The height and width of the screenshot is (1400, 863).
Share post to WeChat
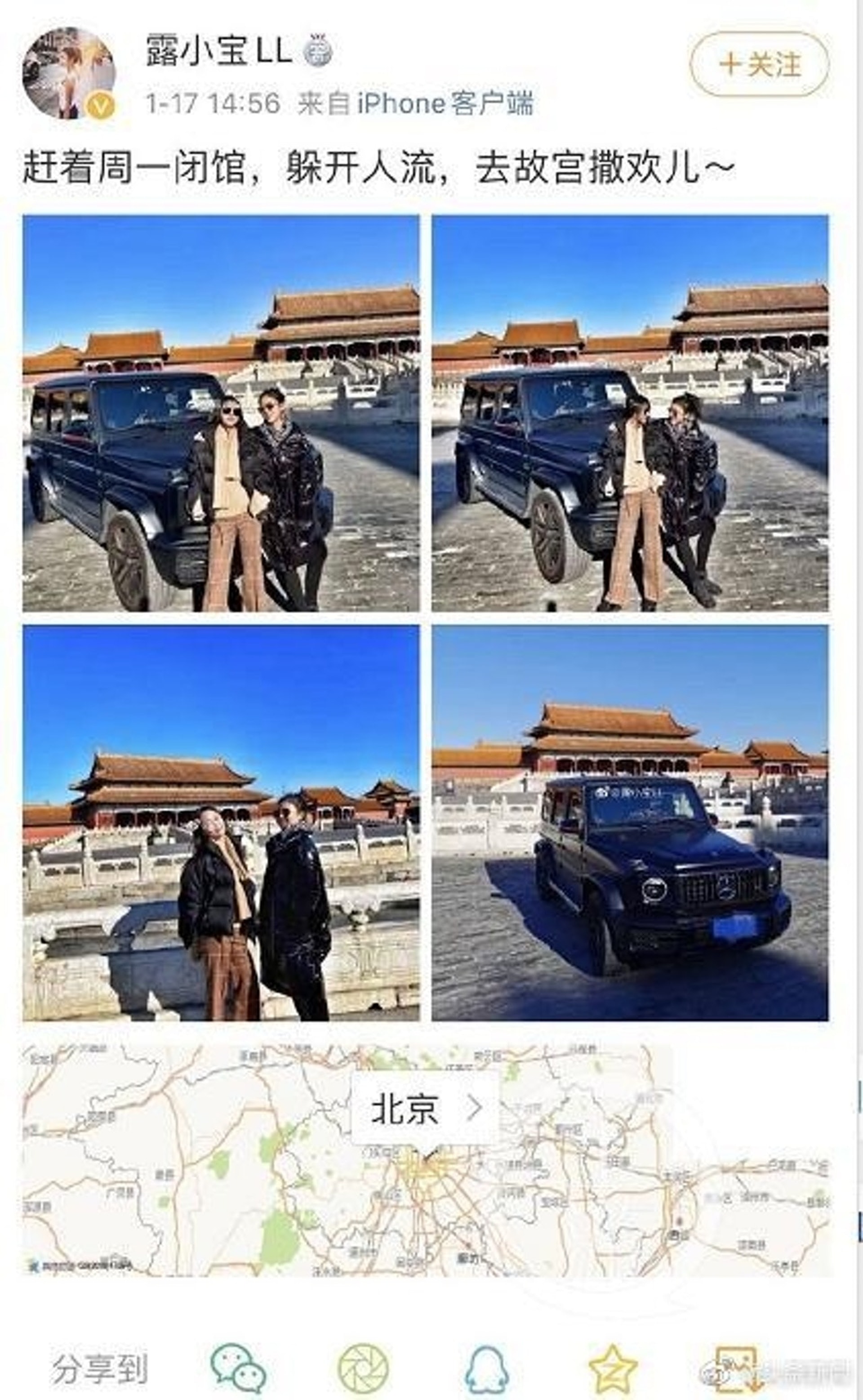click(x=238, y=1368)
